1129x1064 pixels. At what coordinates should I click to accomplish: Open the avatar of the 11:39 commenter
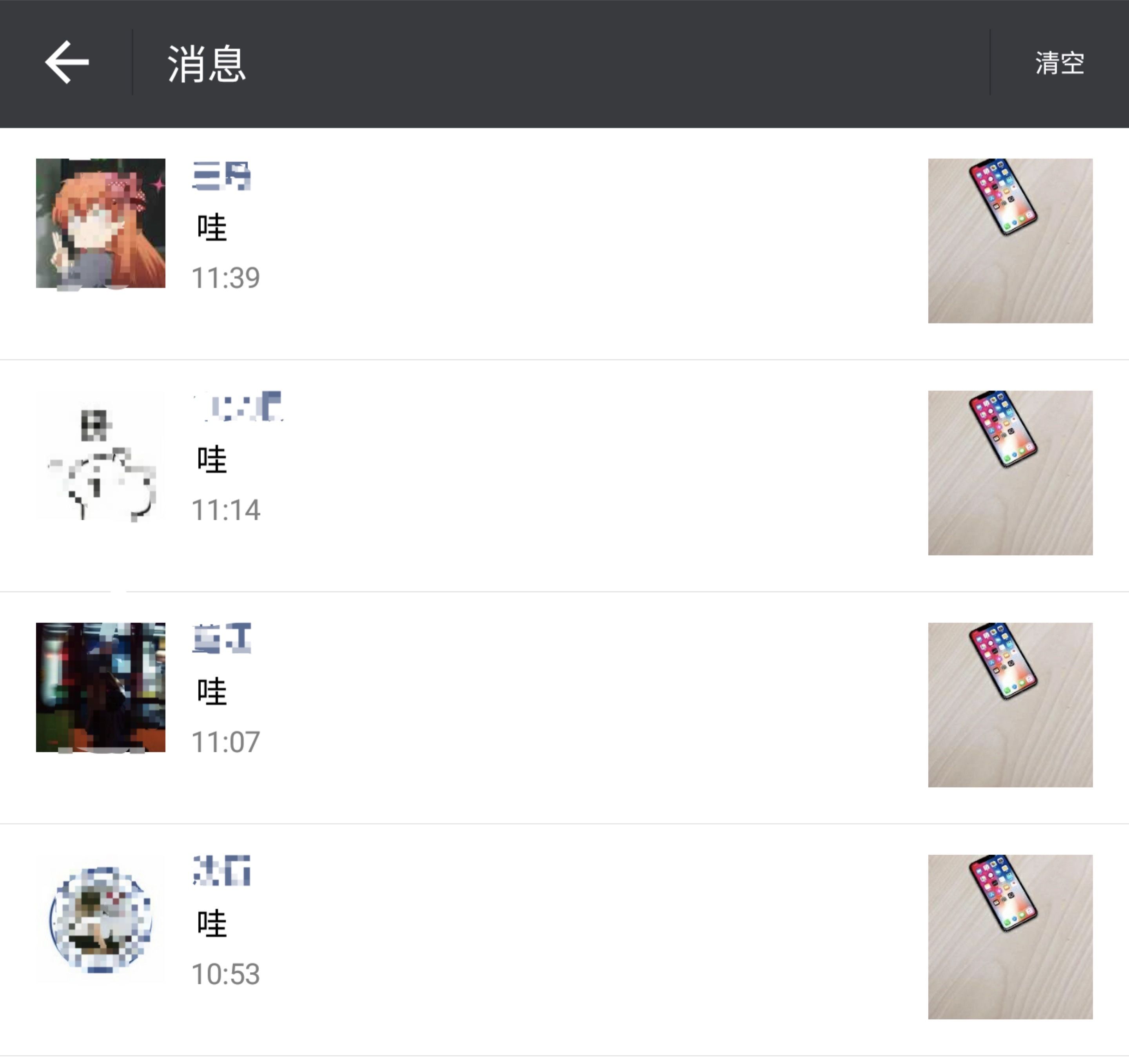100,223
